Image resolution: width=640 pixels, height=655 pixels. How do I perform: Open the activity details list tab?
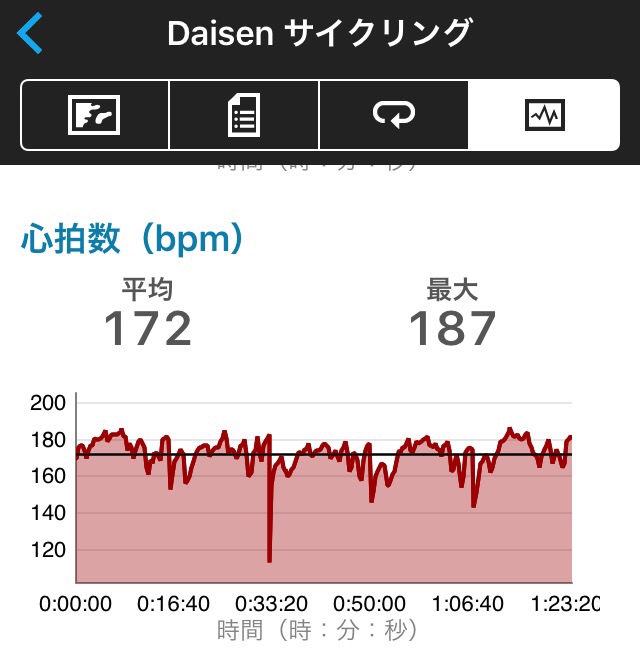point(244,116)
